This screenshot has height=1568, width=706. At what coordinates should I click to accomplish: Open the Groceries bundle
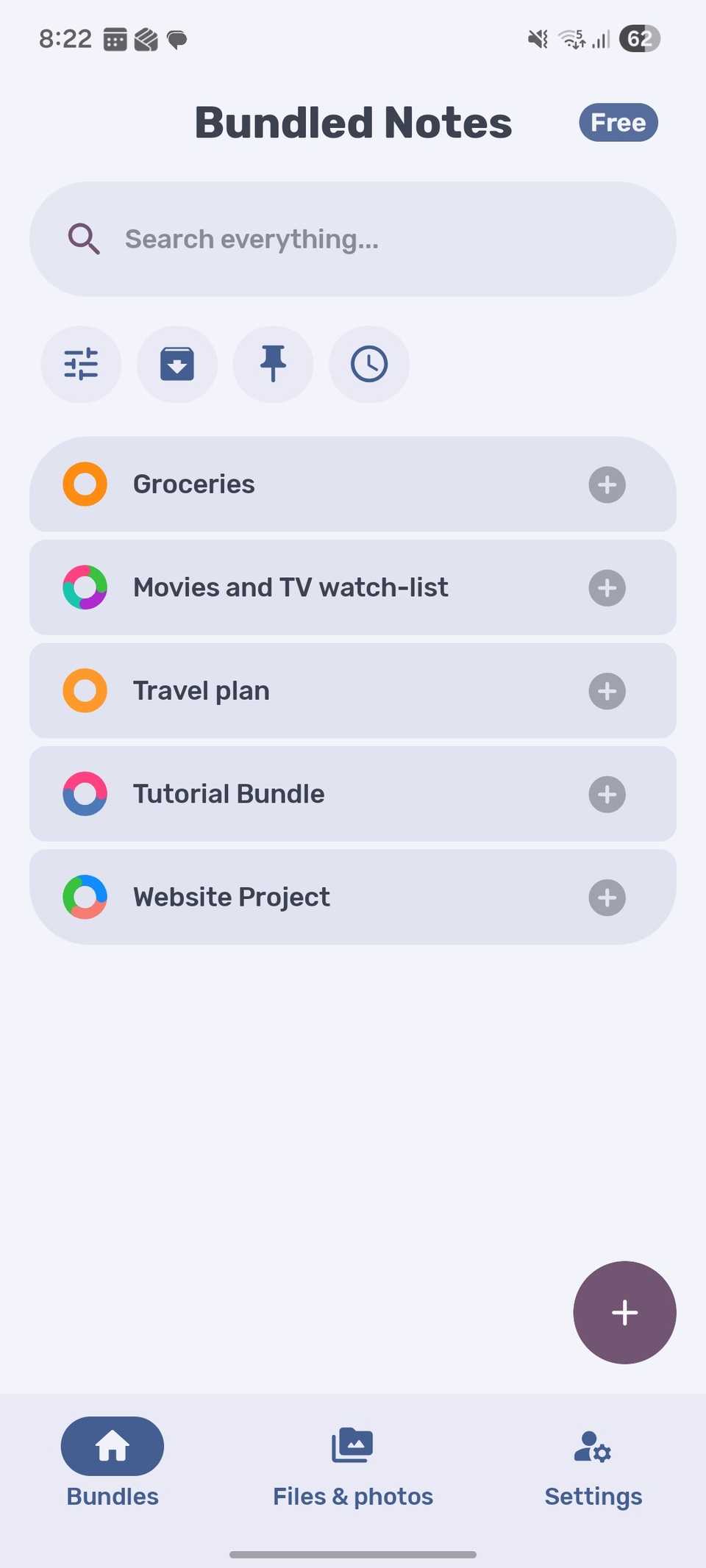click(x=294, y=484)
